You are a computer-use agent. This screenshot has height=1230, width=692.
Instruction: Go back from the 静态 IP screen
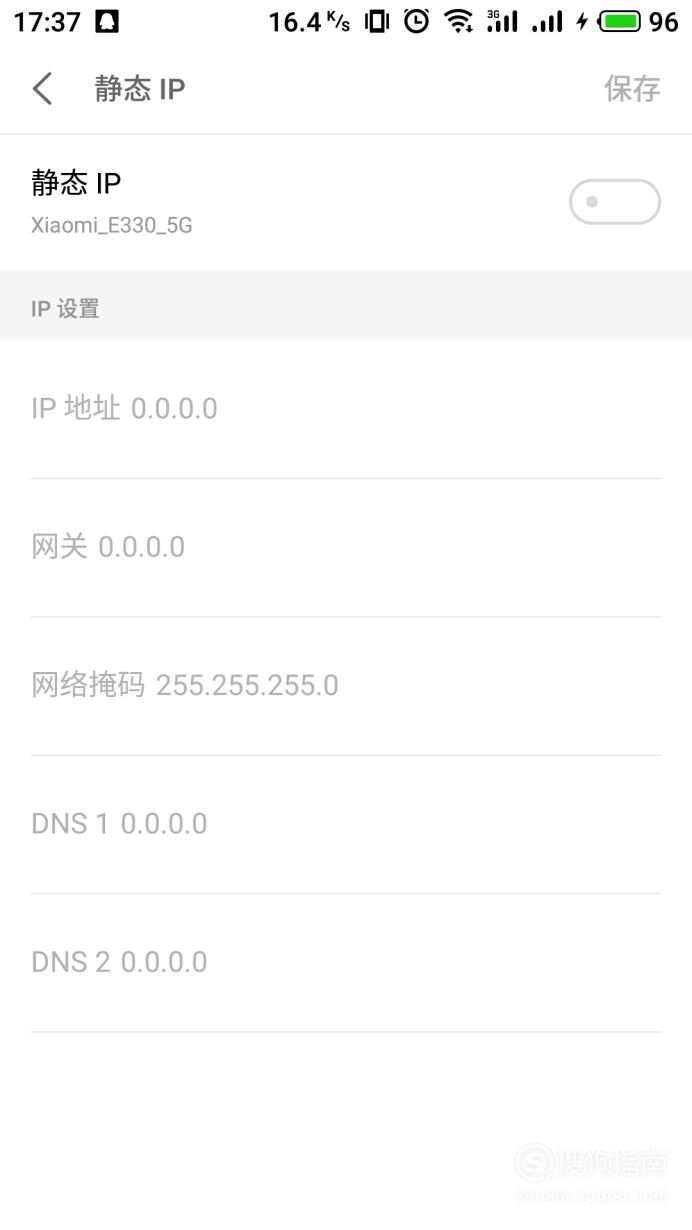click(42, 89)
